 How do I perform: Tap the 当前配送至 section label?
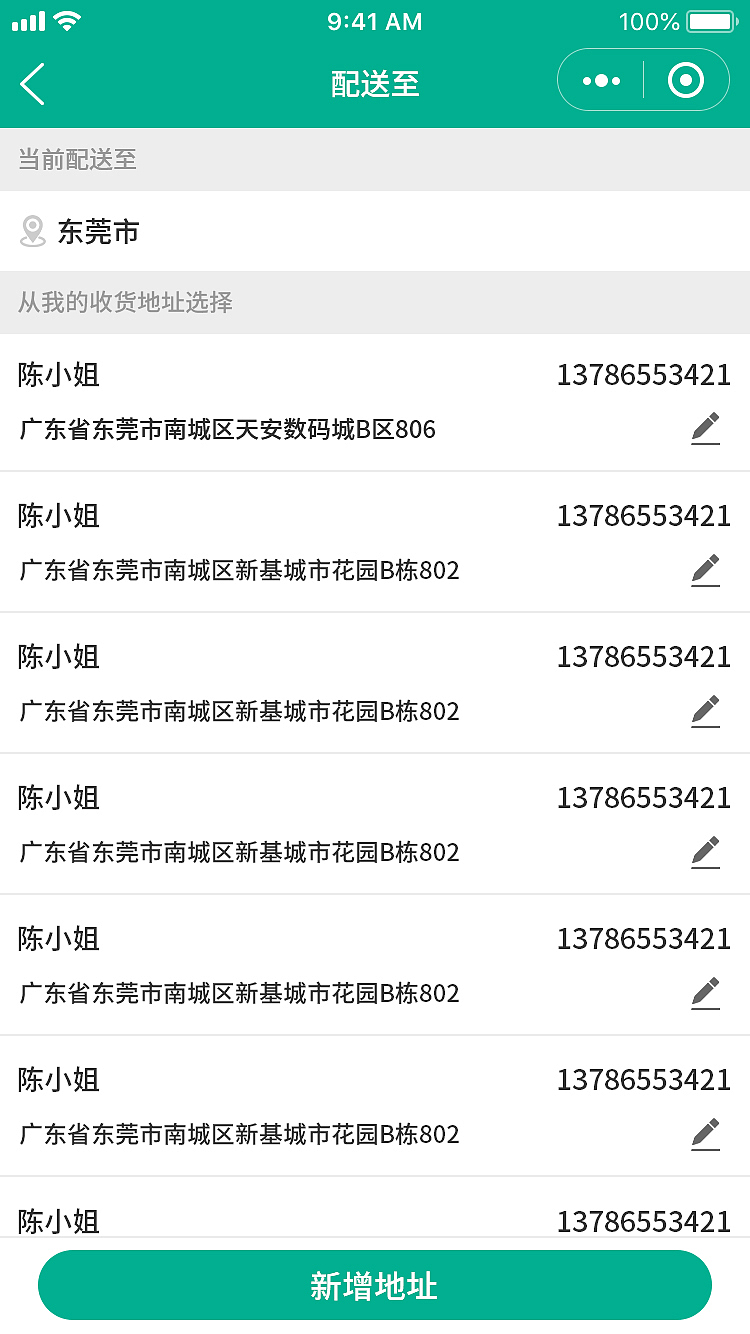[x=75, y=159]
